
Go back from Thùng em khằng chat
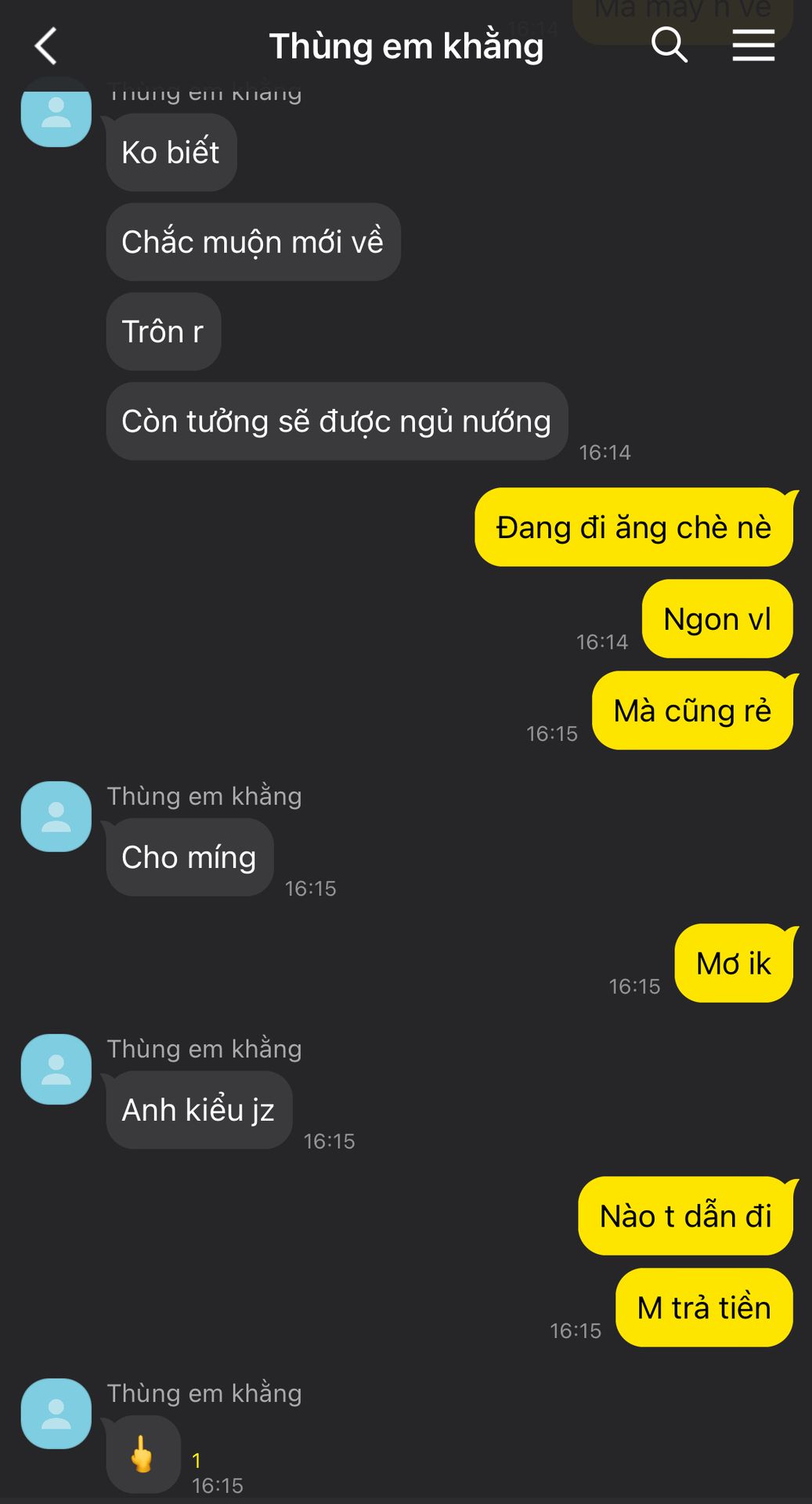click(x=46, y=46)
